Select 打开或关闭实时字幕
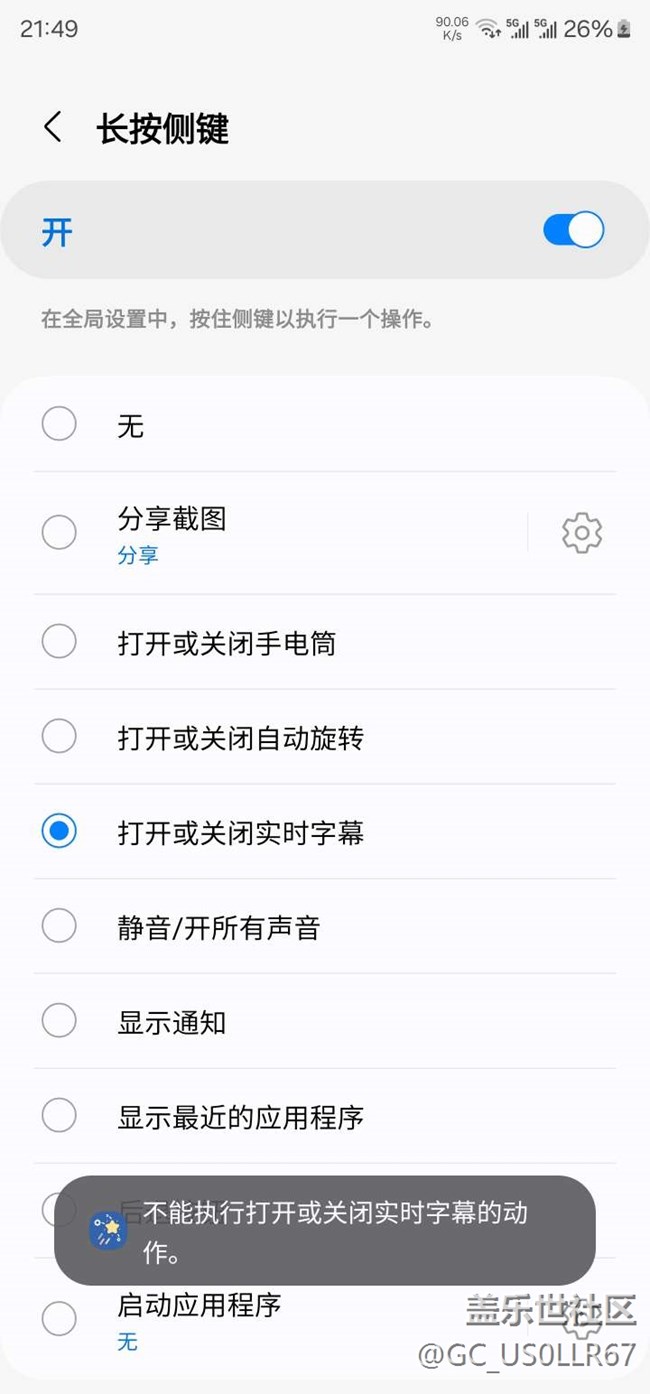 click(59, 831)
